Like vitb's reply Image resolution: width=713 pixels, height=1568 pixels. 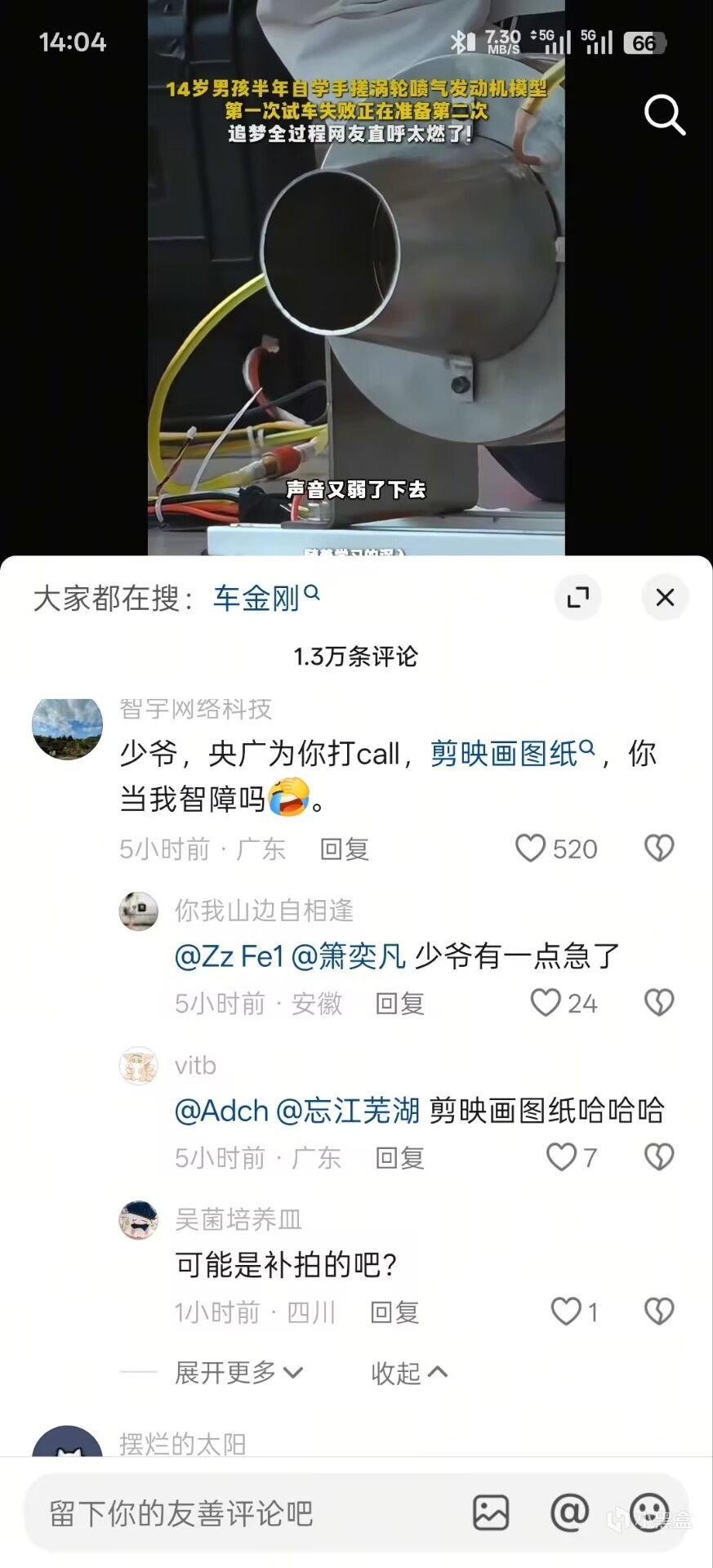tap(561, 1157)
